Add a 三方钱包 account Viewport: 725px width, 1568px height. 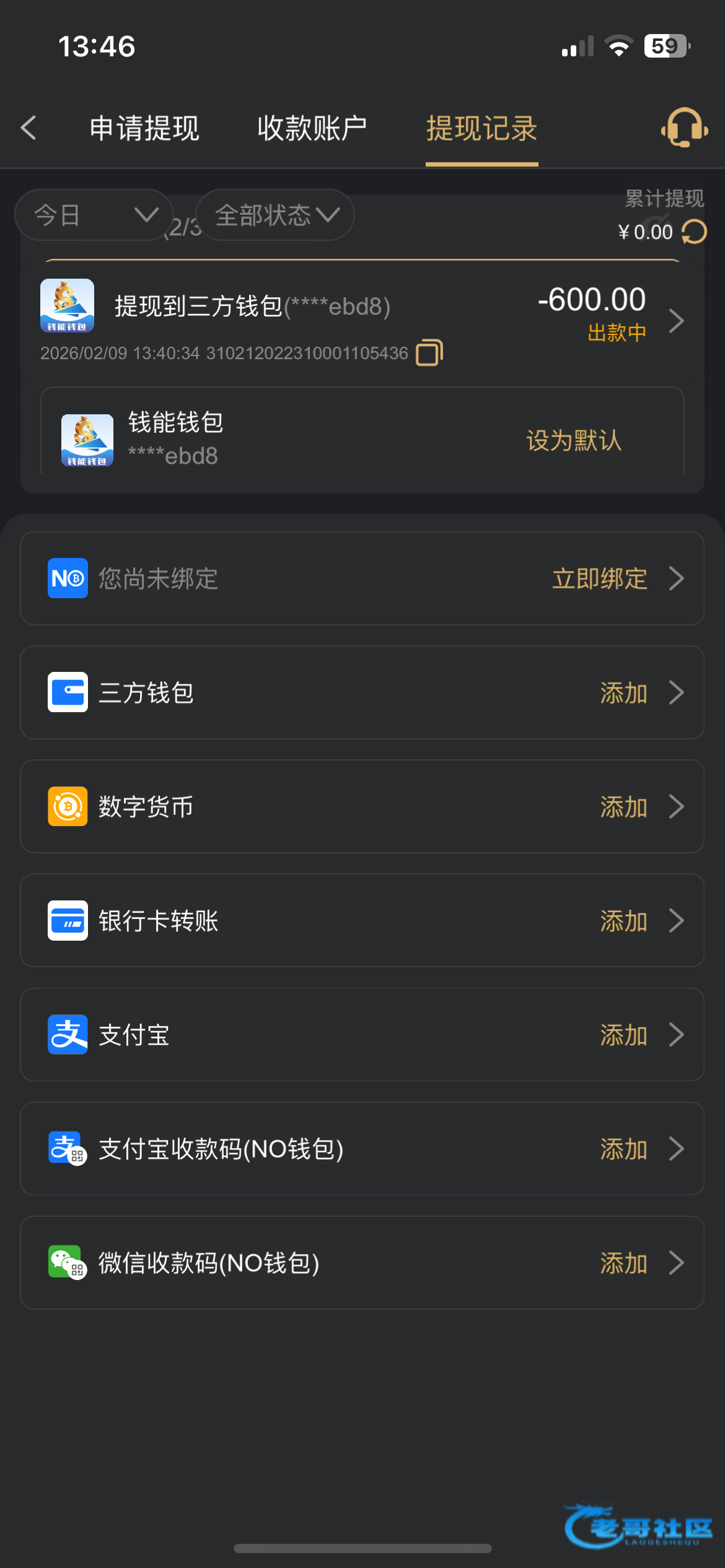pyautogui.click(x=623, y=693)
